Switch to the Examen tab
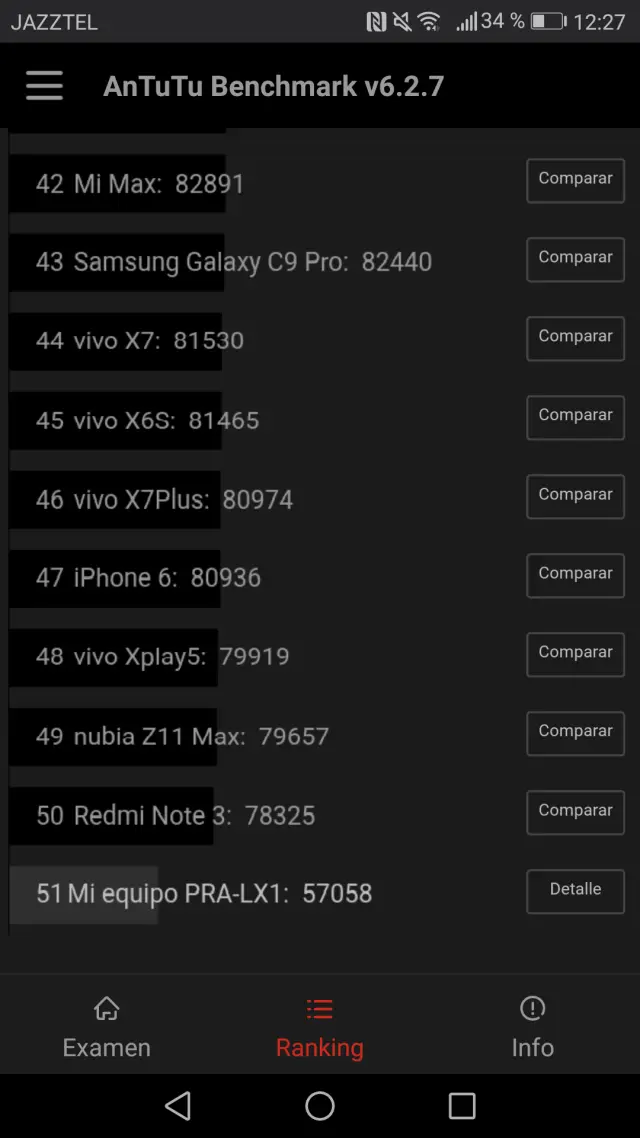 click(x=107, y=1027)
